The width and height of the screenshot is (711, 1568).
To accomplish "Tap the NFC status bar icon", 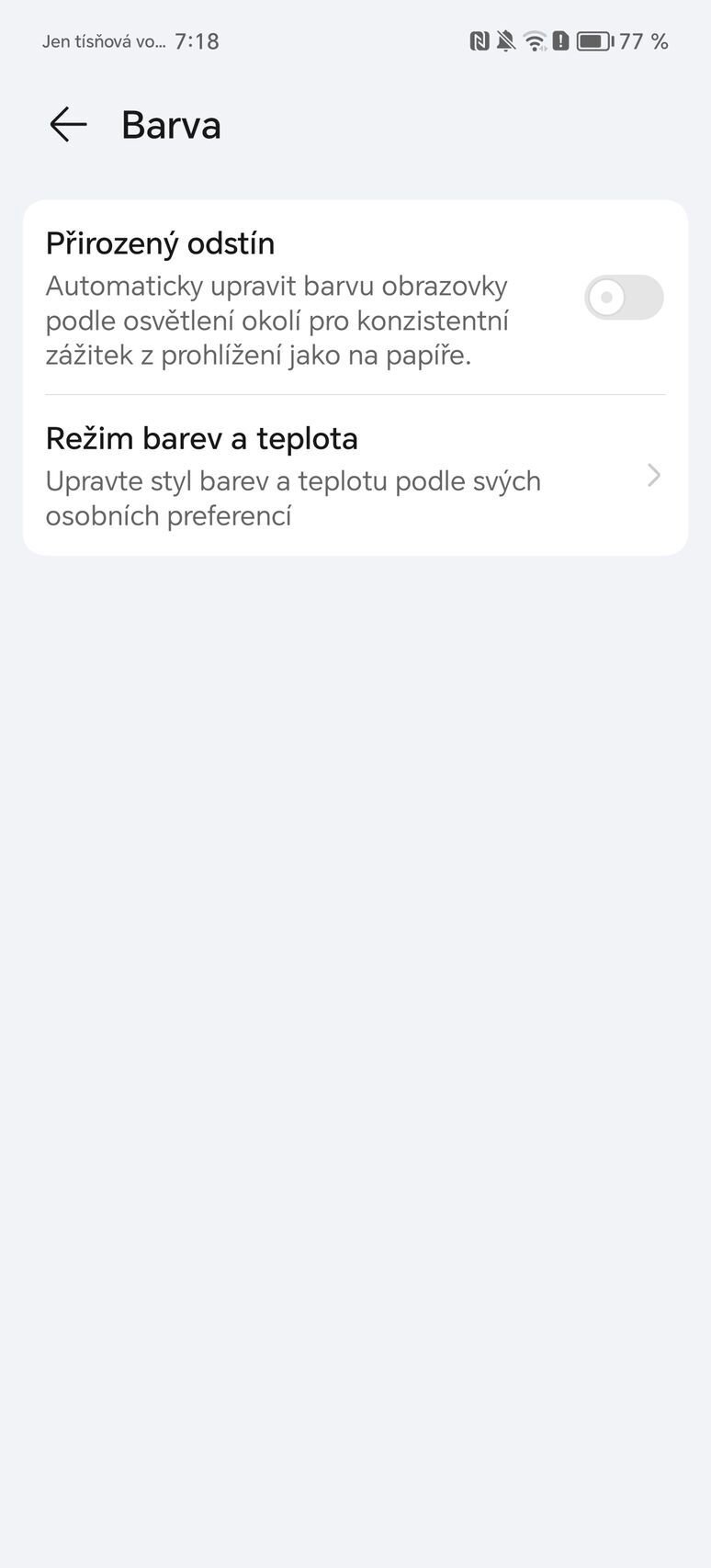I will [480, 39].
